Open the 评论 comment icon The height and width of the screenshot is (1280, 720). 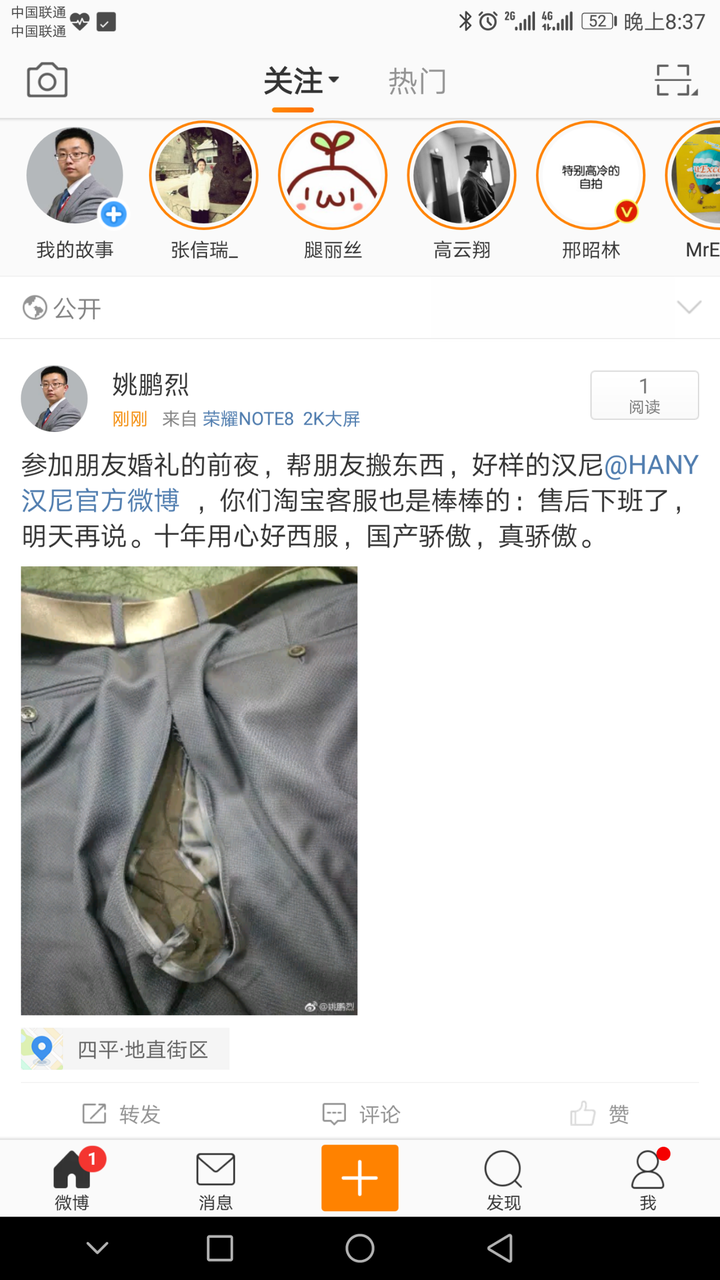334,1114
